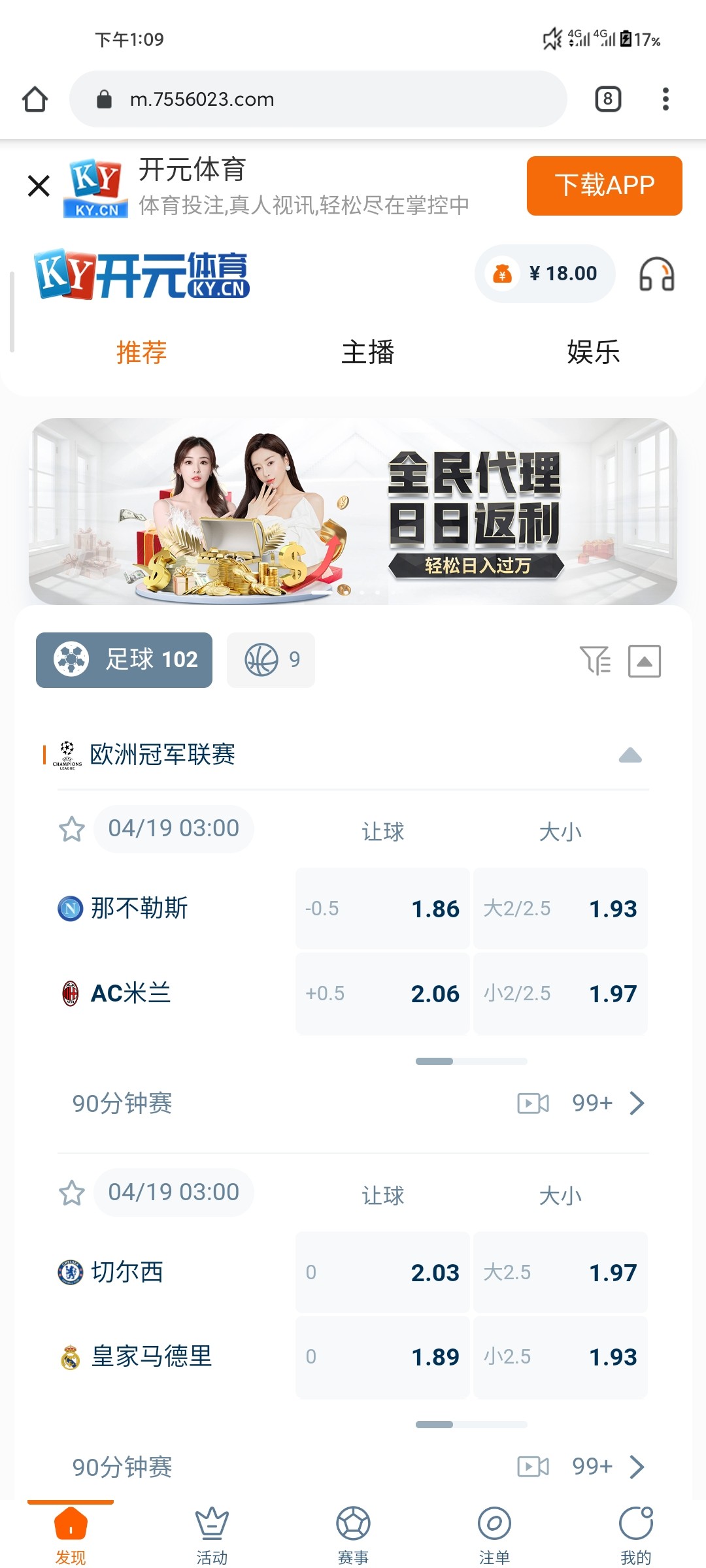Go to the 赛事 tab
This screenshot has width=706, height=1568.
tap(353, 1535)
